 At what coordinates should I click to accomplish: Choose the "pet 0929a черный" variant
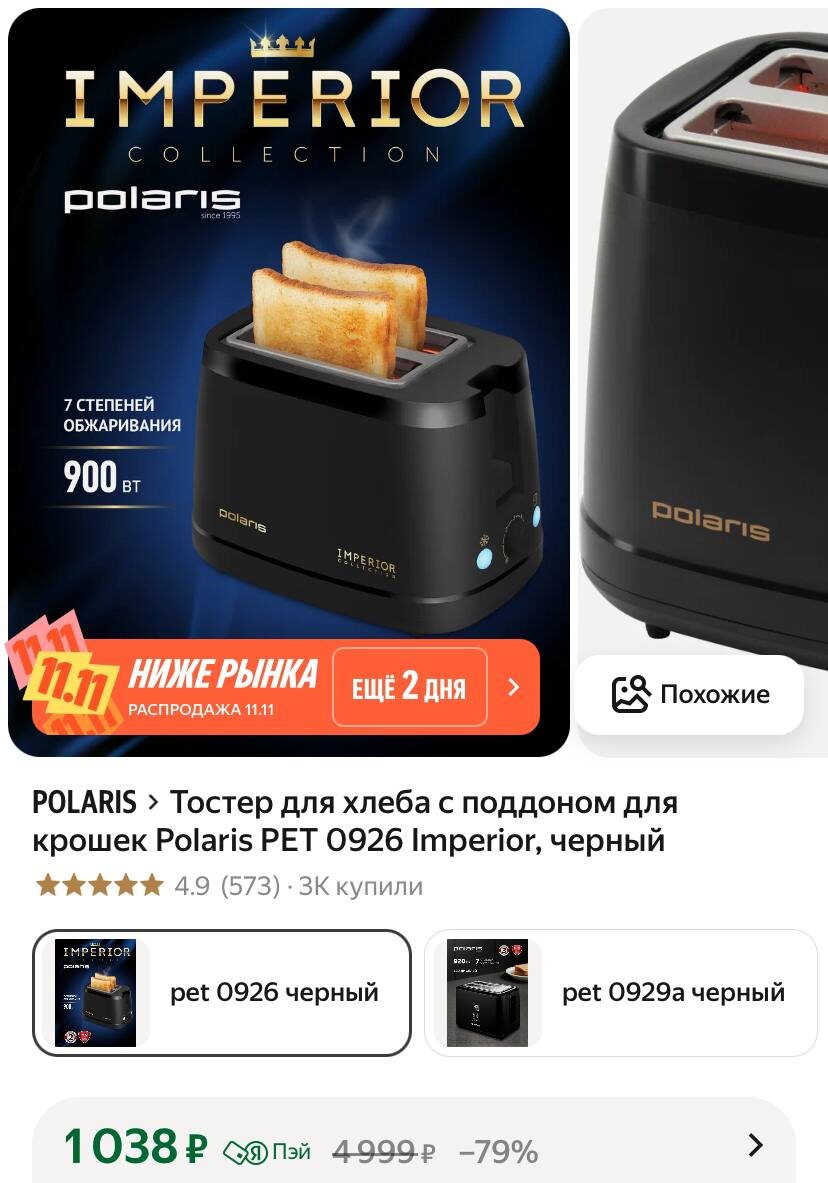click(x=620, y=992)
